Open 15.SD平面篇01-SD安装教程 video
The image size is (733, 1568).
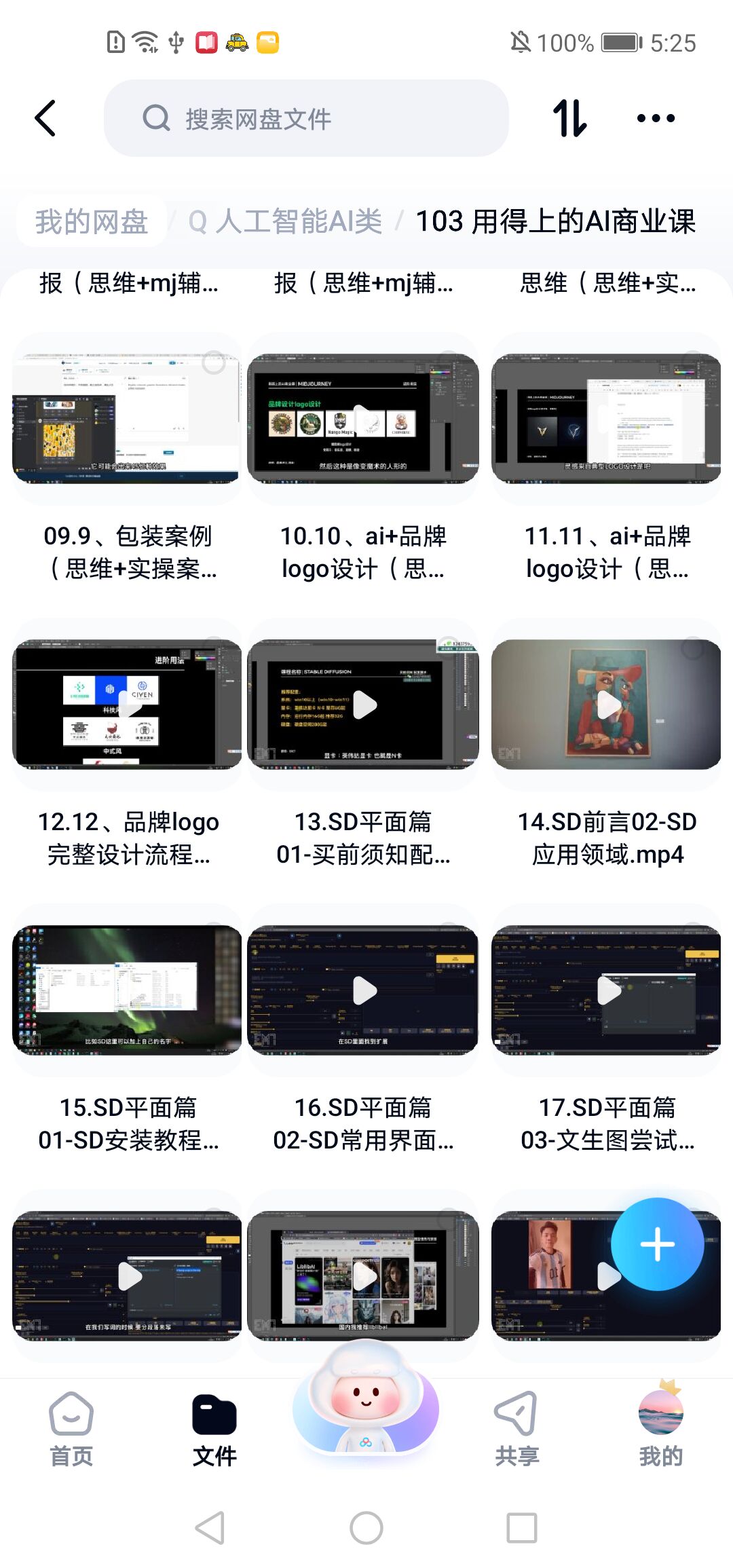pyautogui.click(x=127, y=990)
